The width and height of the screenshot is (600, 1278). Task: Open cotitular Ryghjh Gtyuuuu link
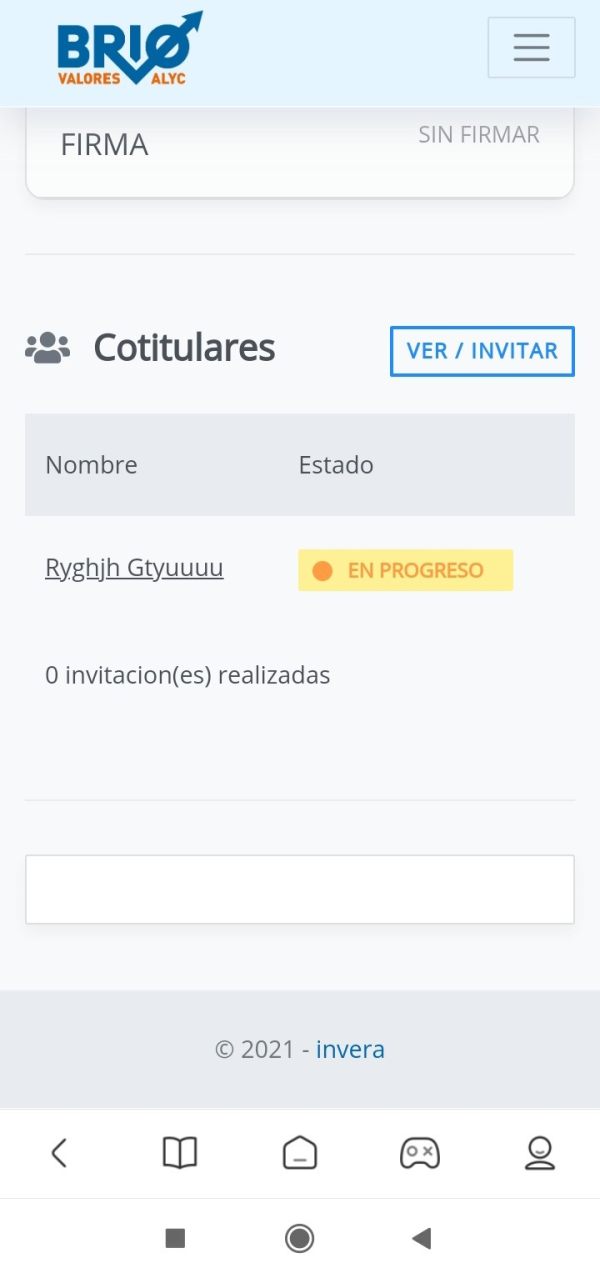(134, 568)
